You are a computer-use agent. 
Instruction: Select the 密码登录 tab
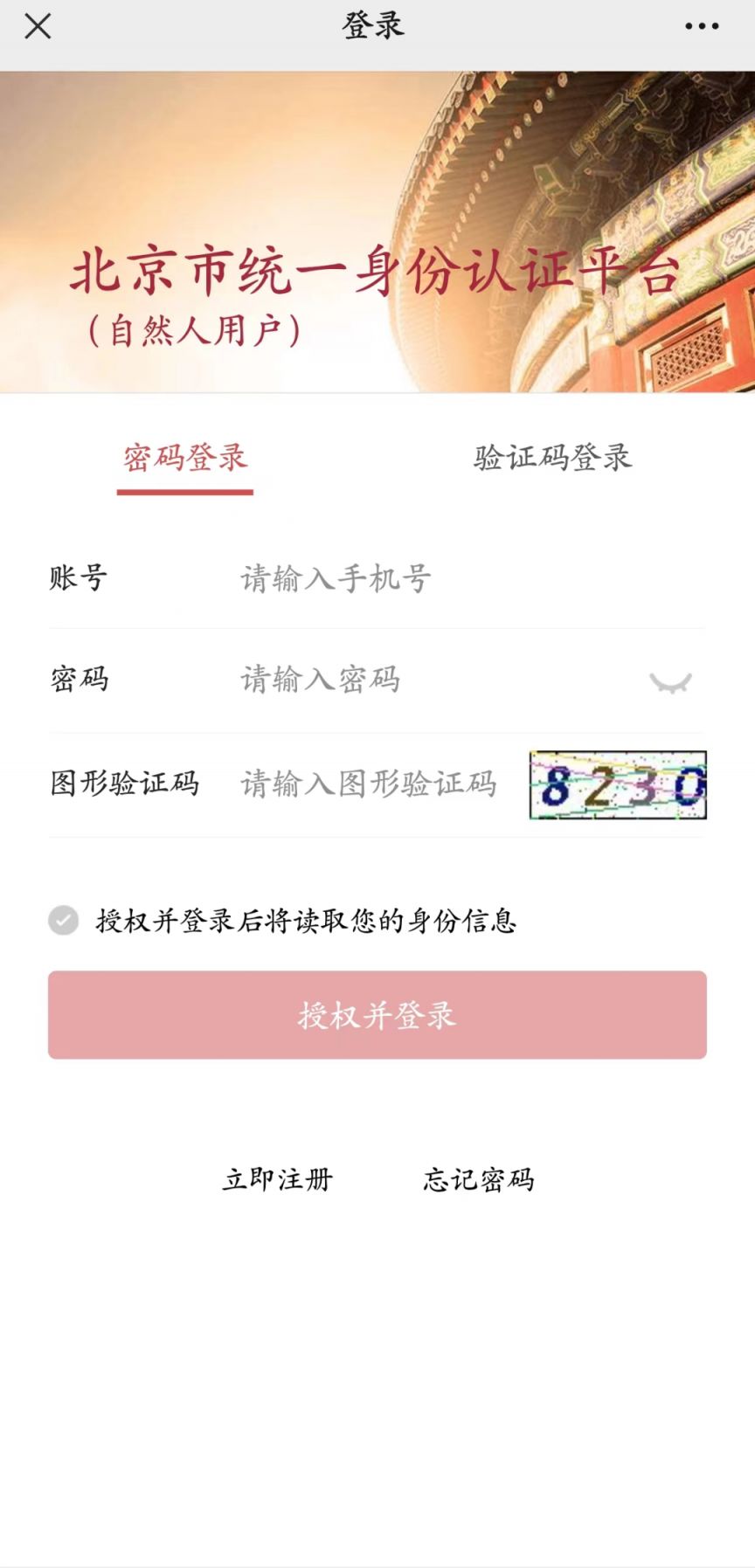point(185,458)
